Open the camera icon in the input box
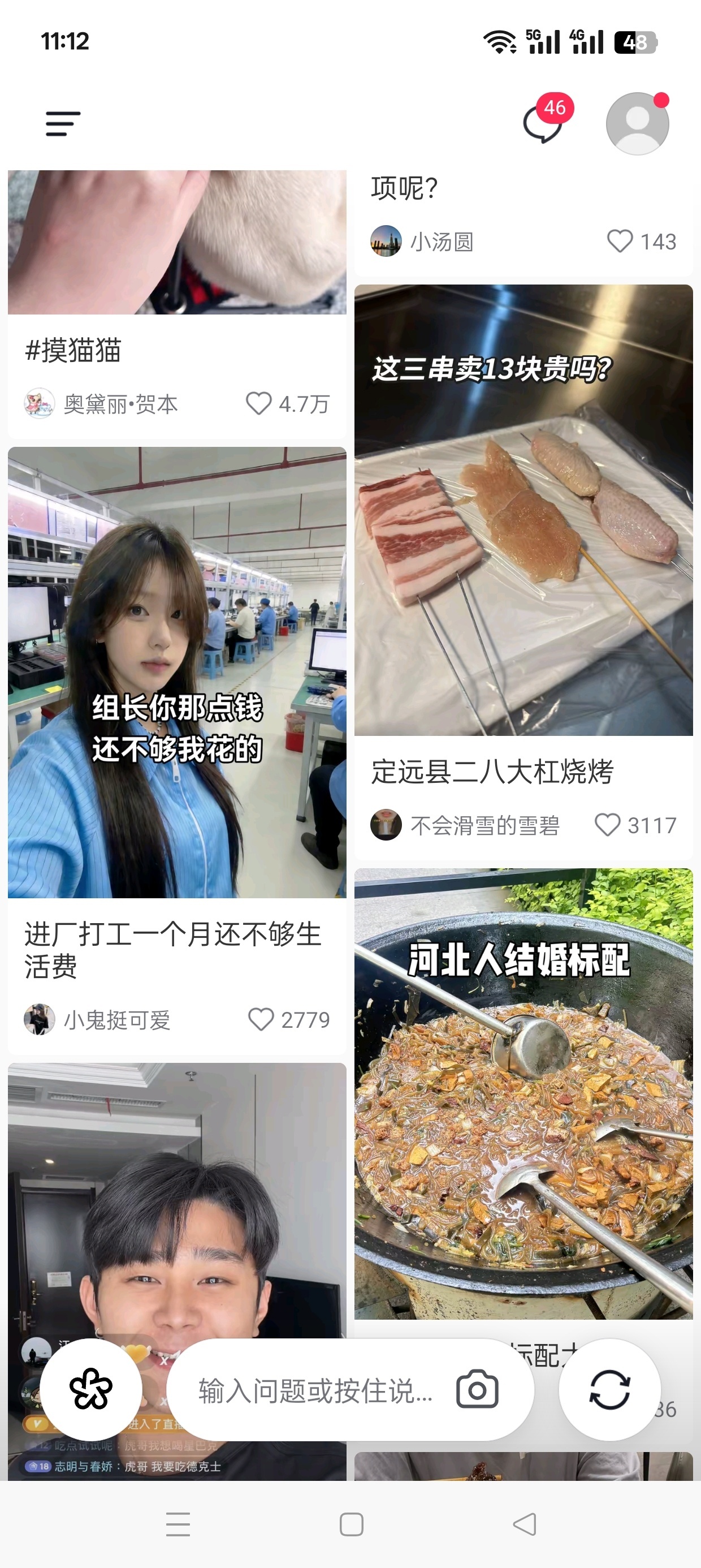 [x=477, y=1389]
